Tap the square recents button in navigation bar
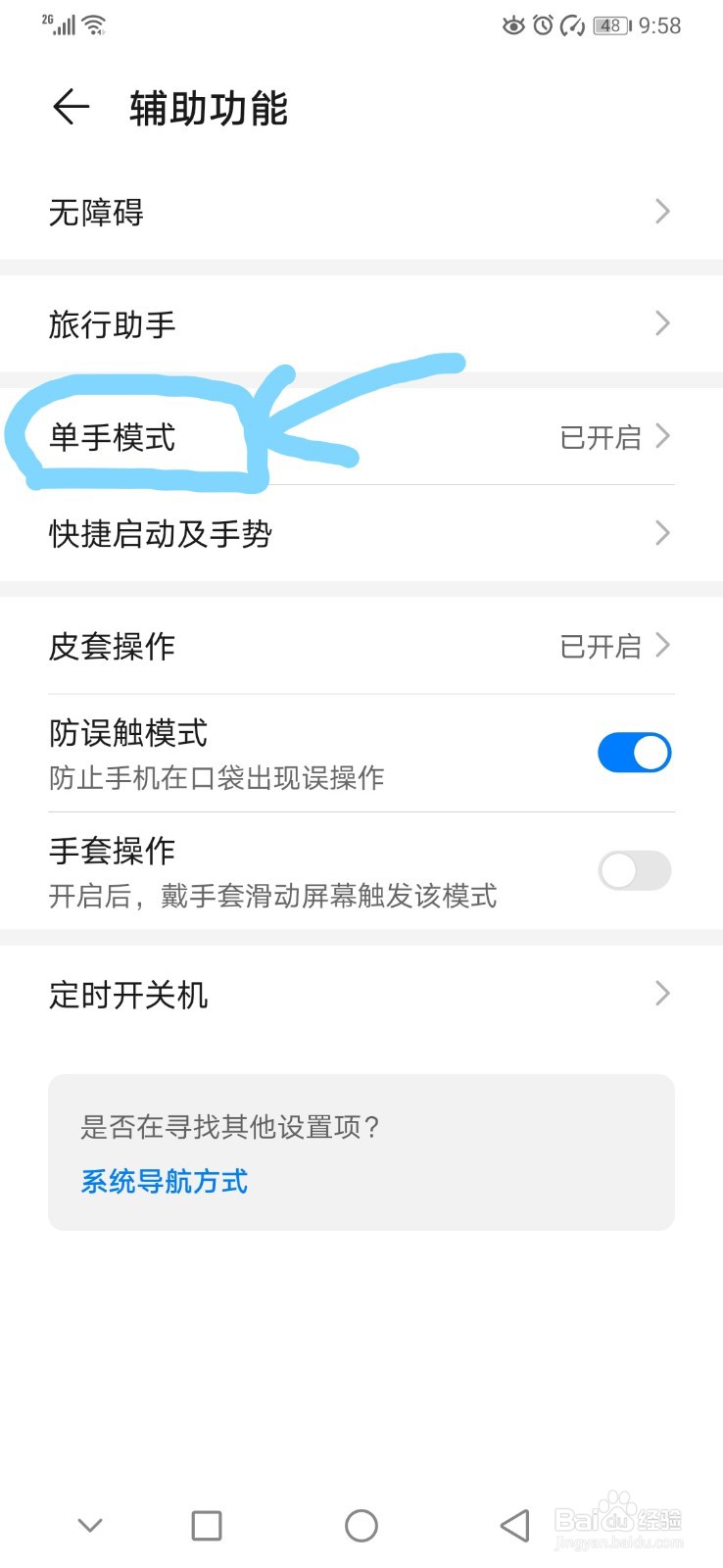 tap(206, 1525)
